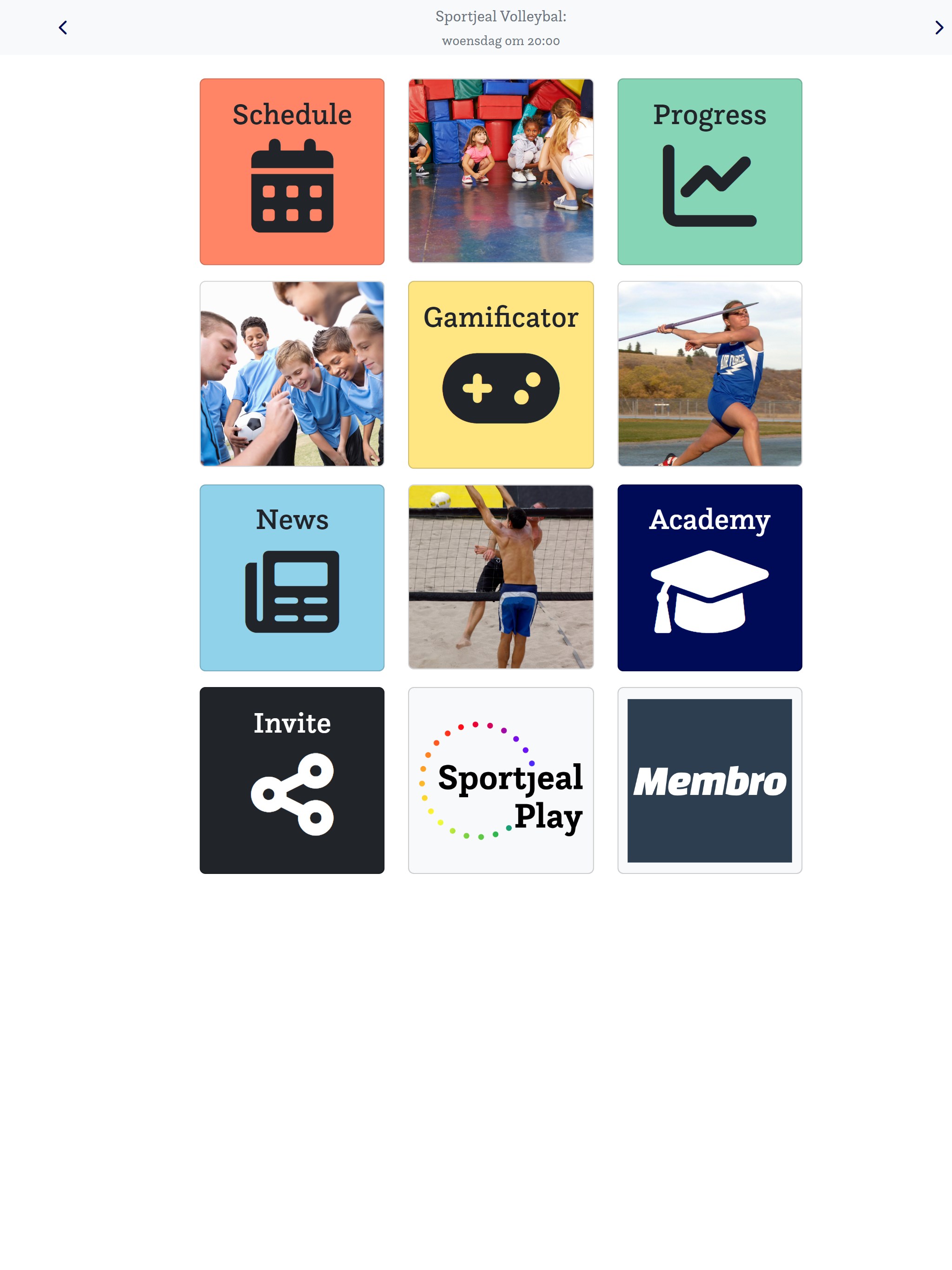Open the Academy tile
Viewport: 952px width, 1270px height.
[x=709, y=577]
